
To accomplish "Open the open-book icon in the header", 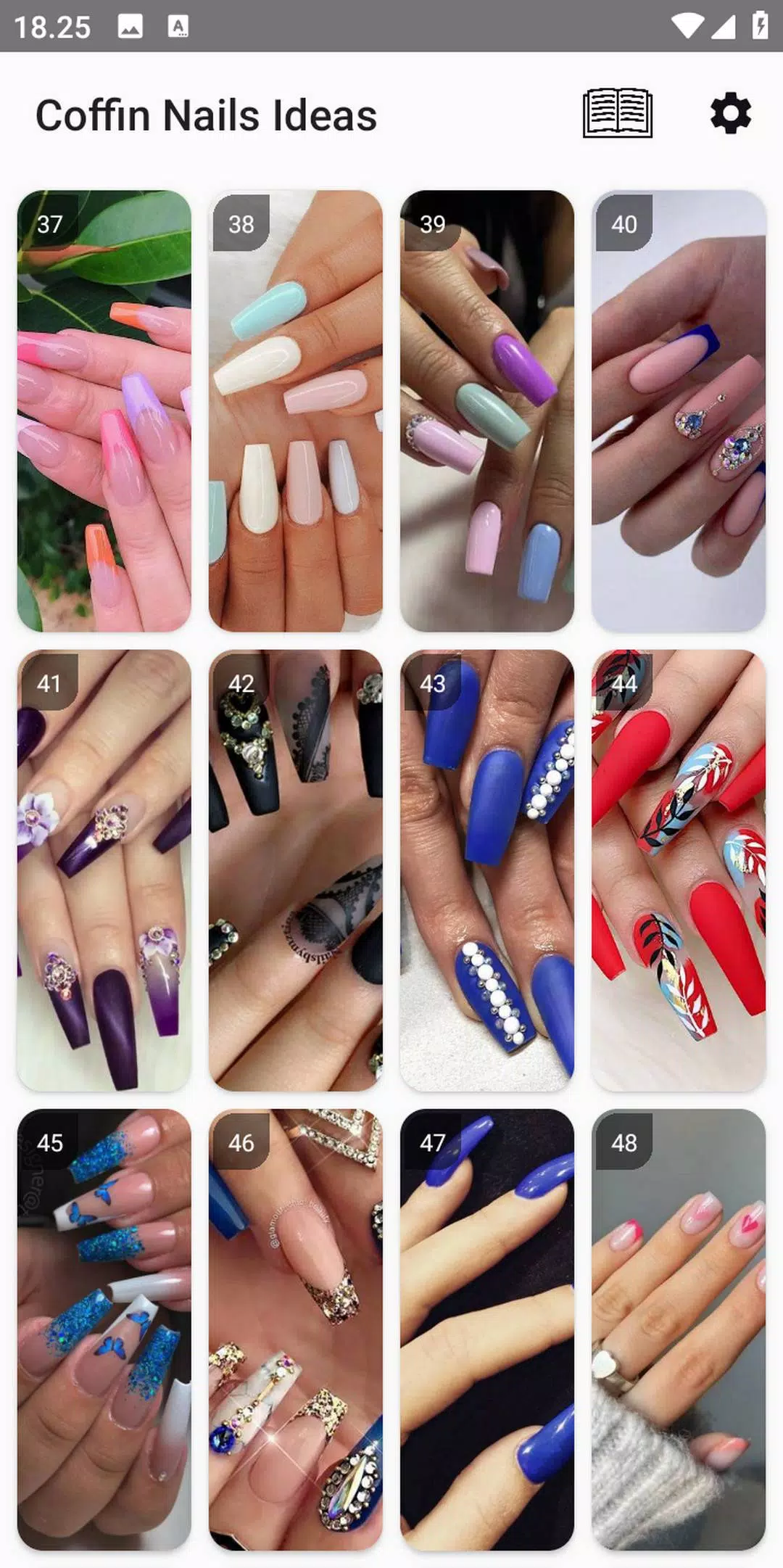I will point(618,113).
